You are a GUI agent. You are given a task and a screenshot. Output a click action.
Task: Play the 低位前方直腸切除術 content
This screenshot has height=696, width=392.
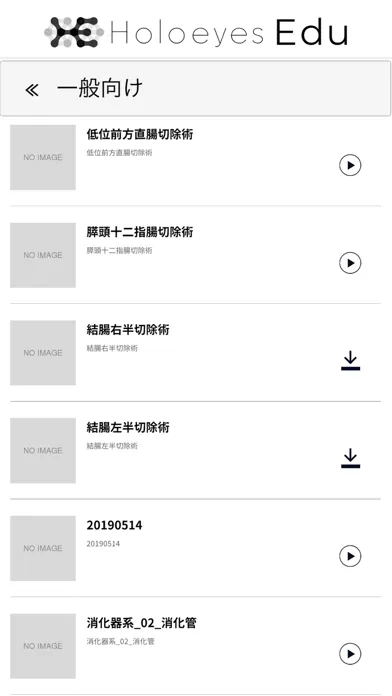(350, 165)
